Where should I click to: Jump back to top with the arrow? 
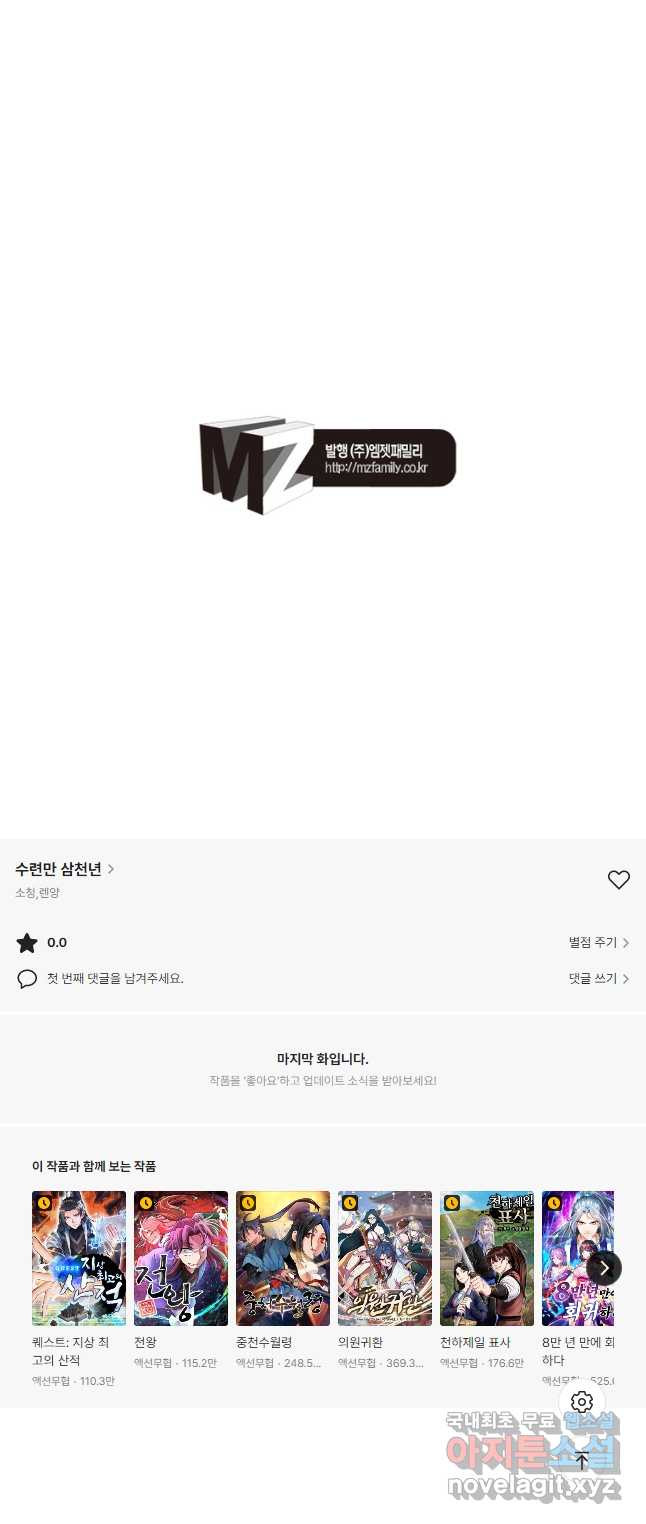pos(582,1461)
